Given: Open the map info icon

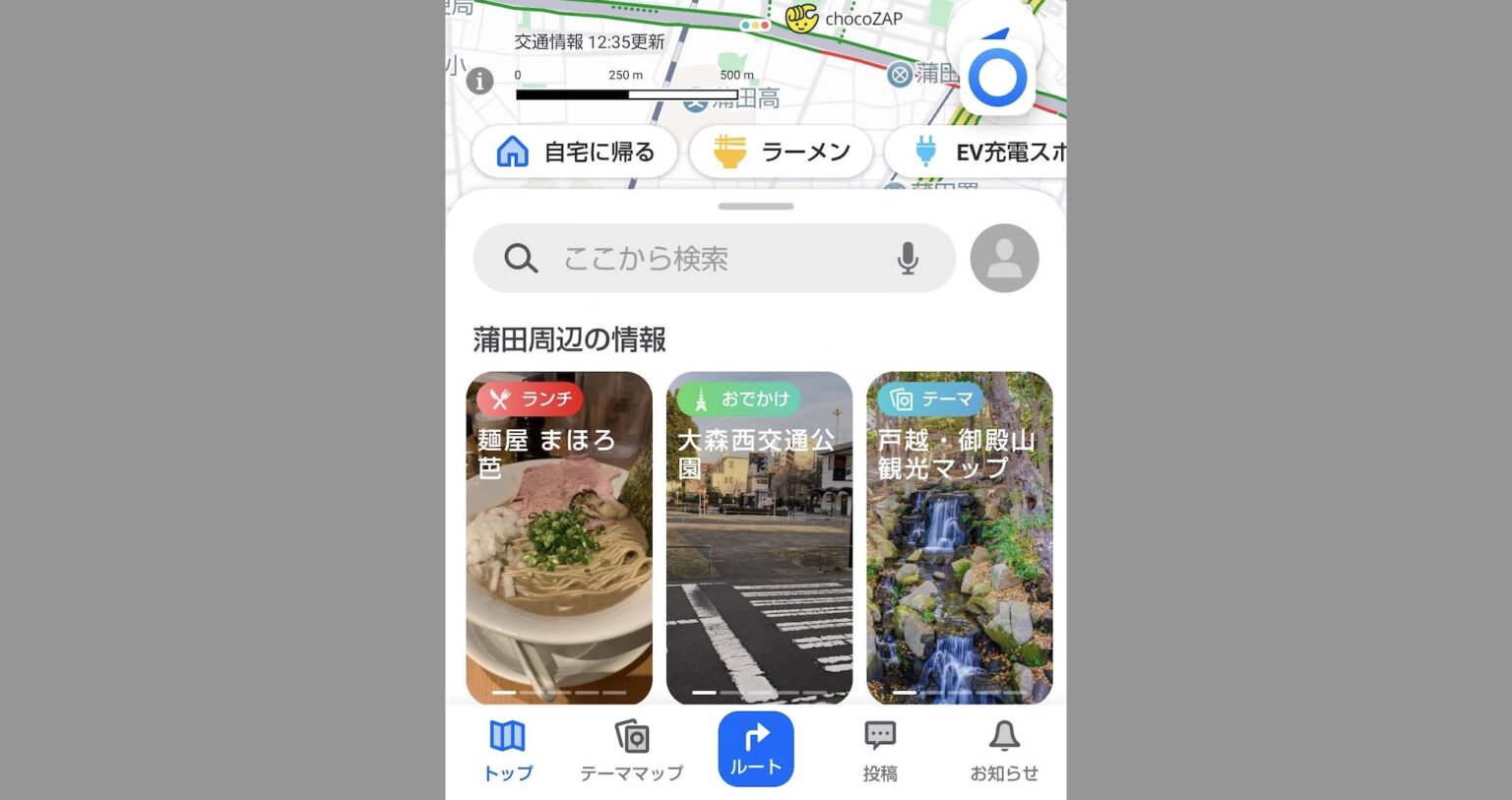Looking at the screenshot, I should pos(479,81).
